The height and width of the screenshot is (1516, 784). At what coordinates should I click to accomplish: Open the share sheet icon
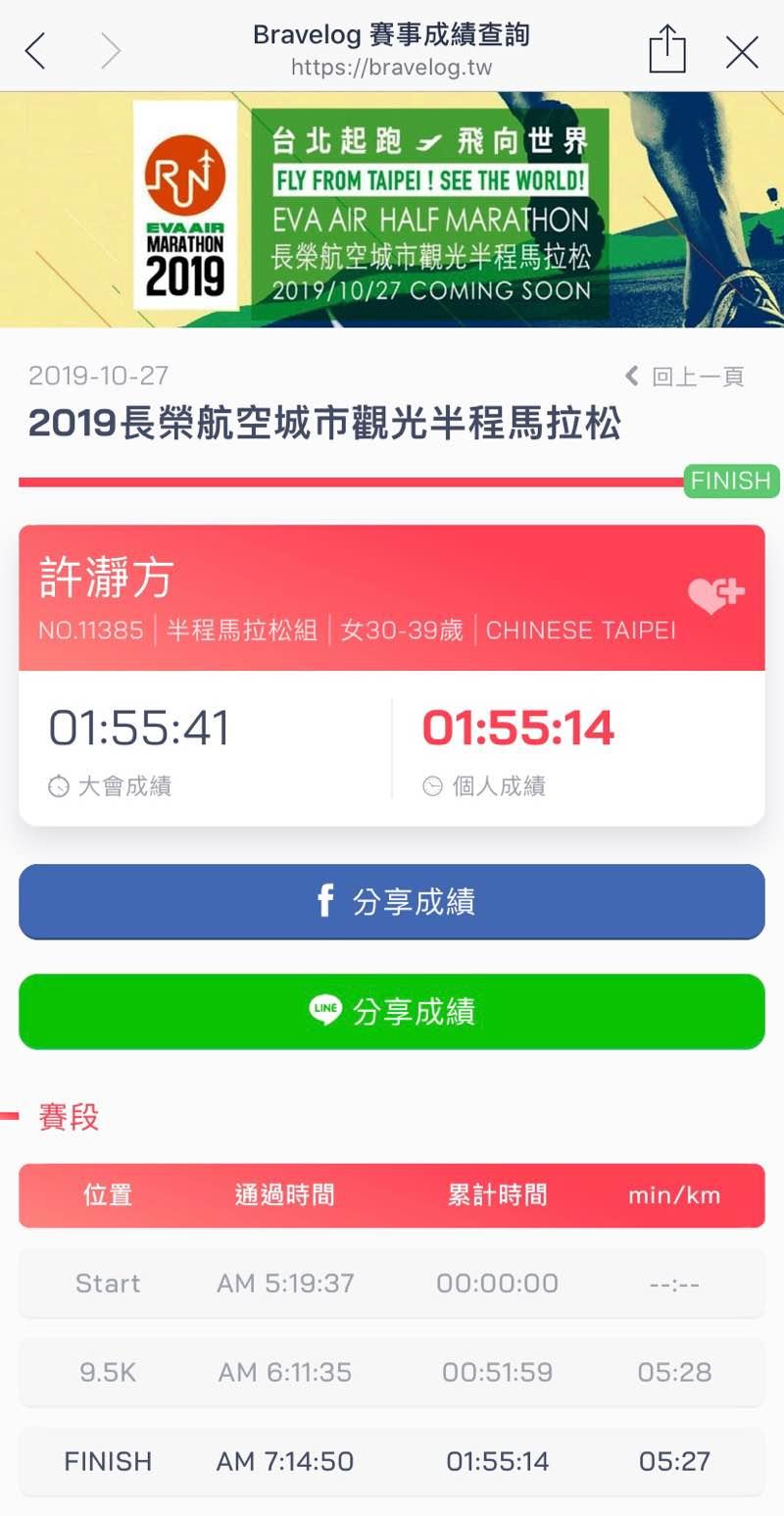667,49
